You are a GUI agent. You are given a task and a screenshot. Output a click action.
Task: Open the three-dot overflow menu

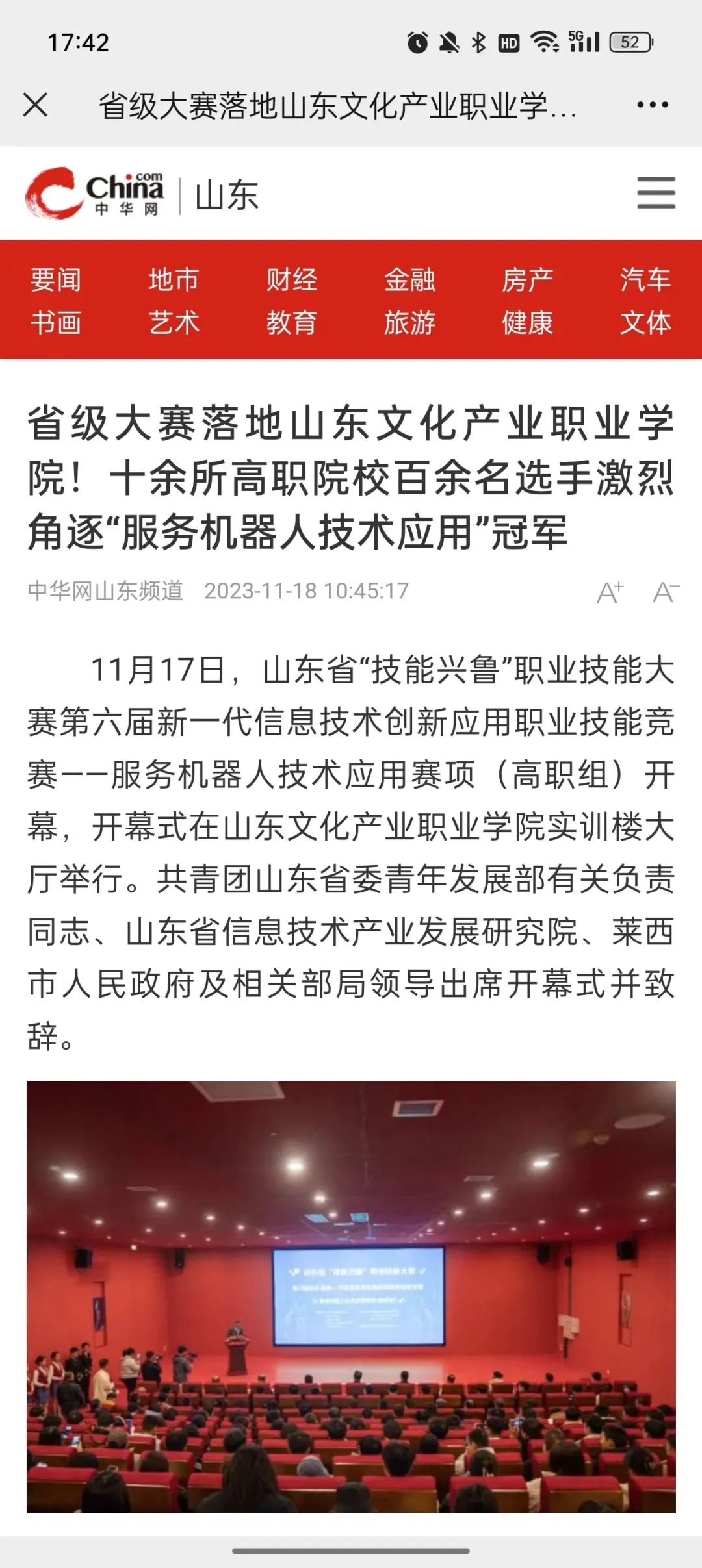652,105
